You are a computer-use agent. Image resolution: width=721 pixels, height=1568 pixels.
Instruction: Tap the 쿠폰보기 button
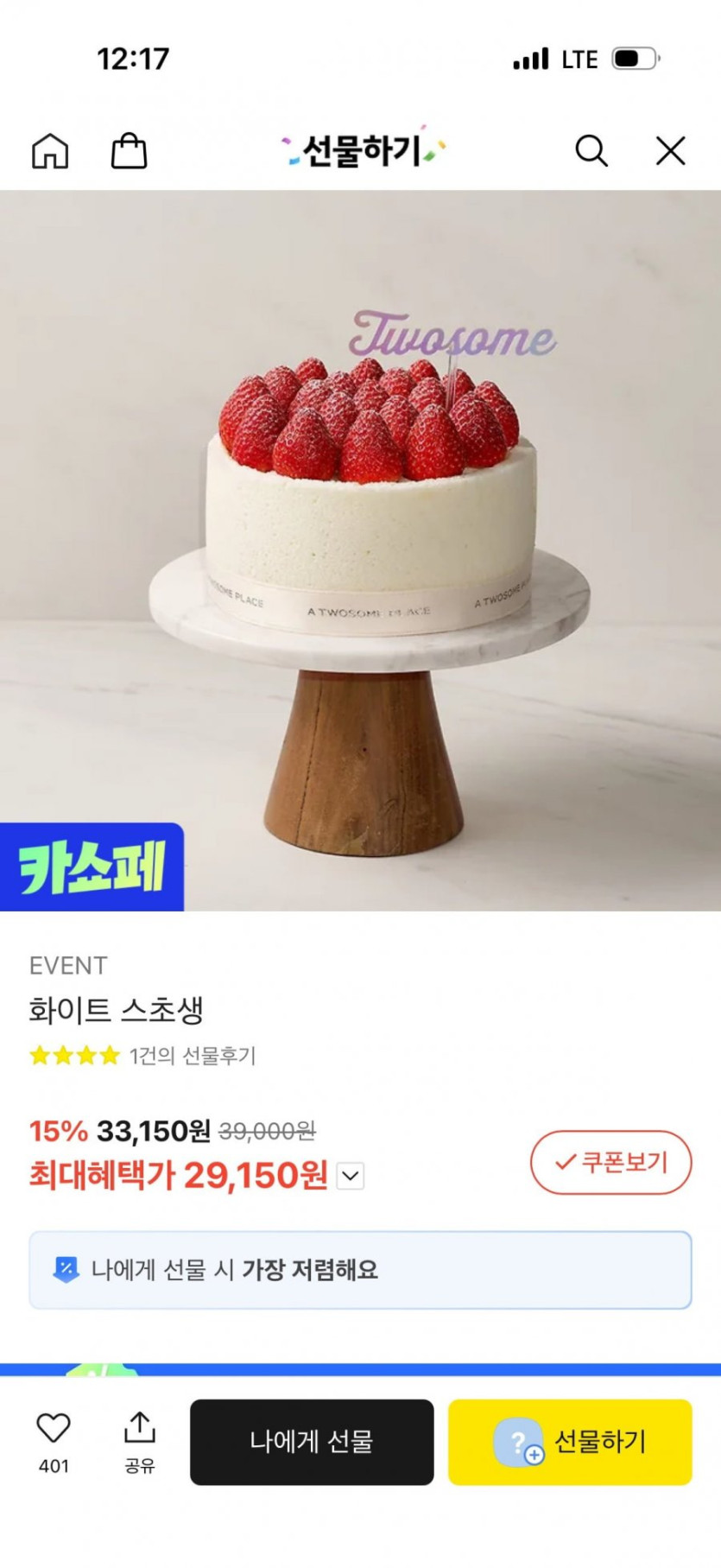(x=610, y=1162)
